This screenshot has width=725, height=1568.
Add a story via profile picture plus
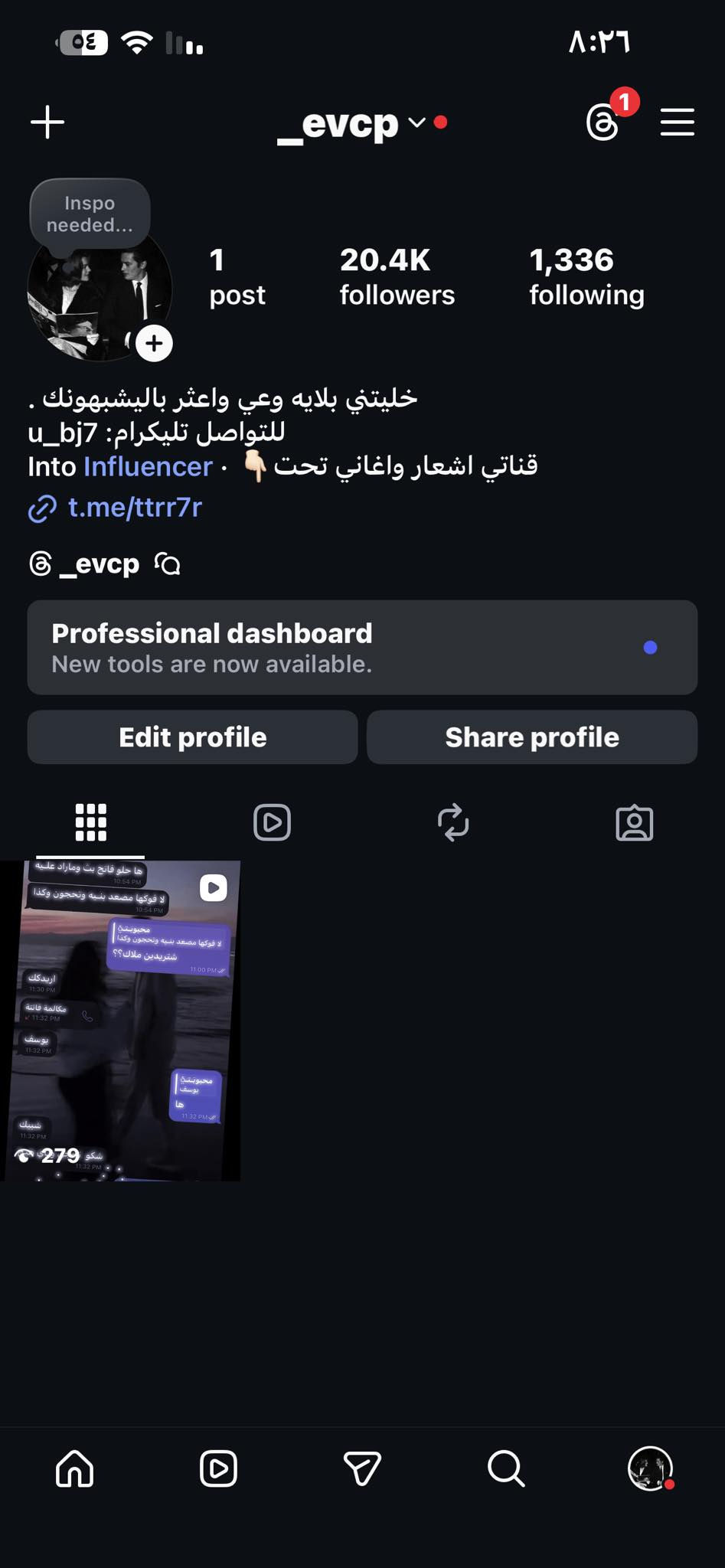[154, 343]
